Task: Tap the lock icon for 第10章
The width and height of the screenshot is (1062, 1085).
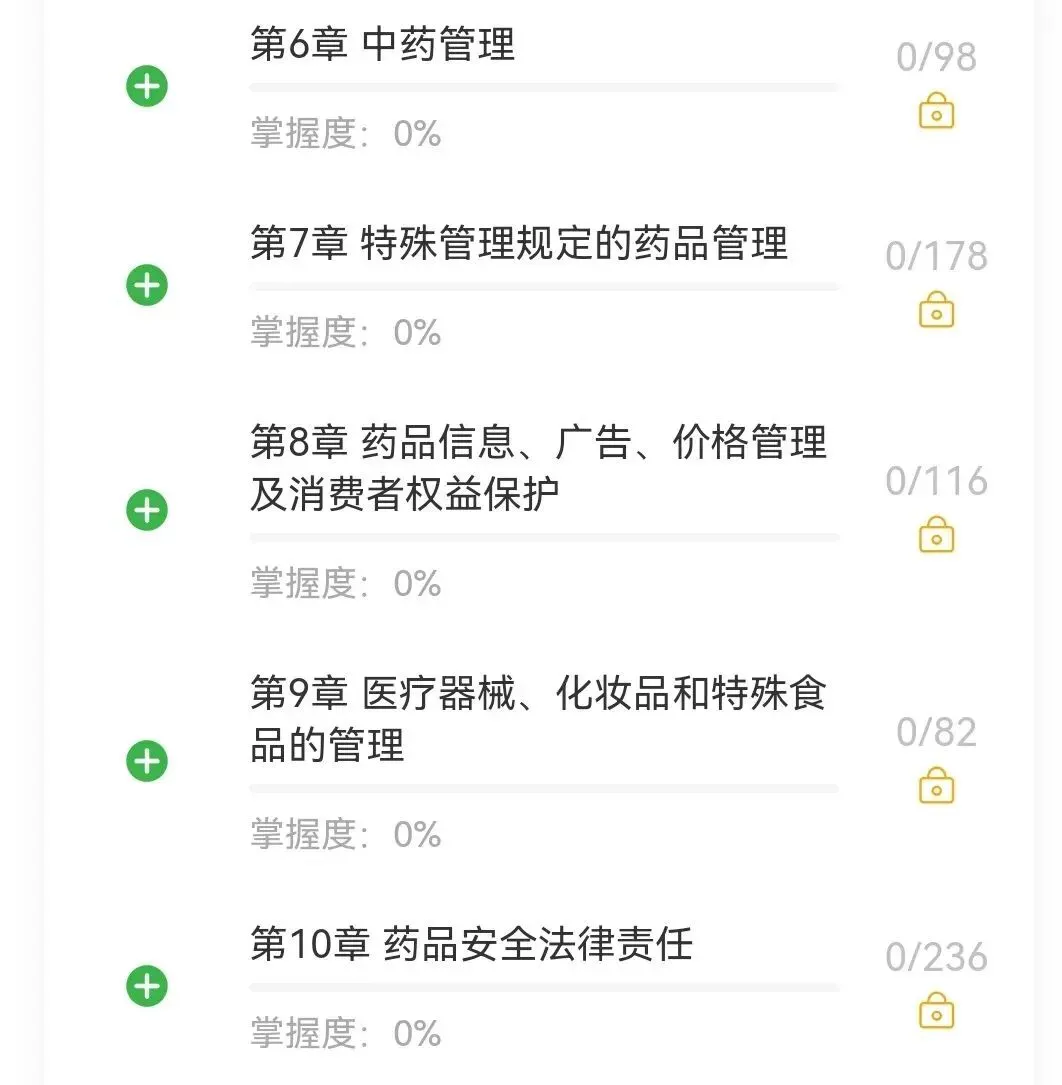Action: (936, 1011)
